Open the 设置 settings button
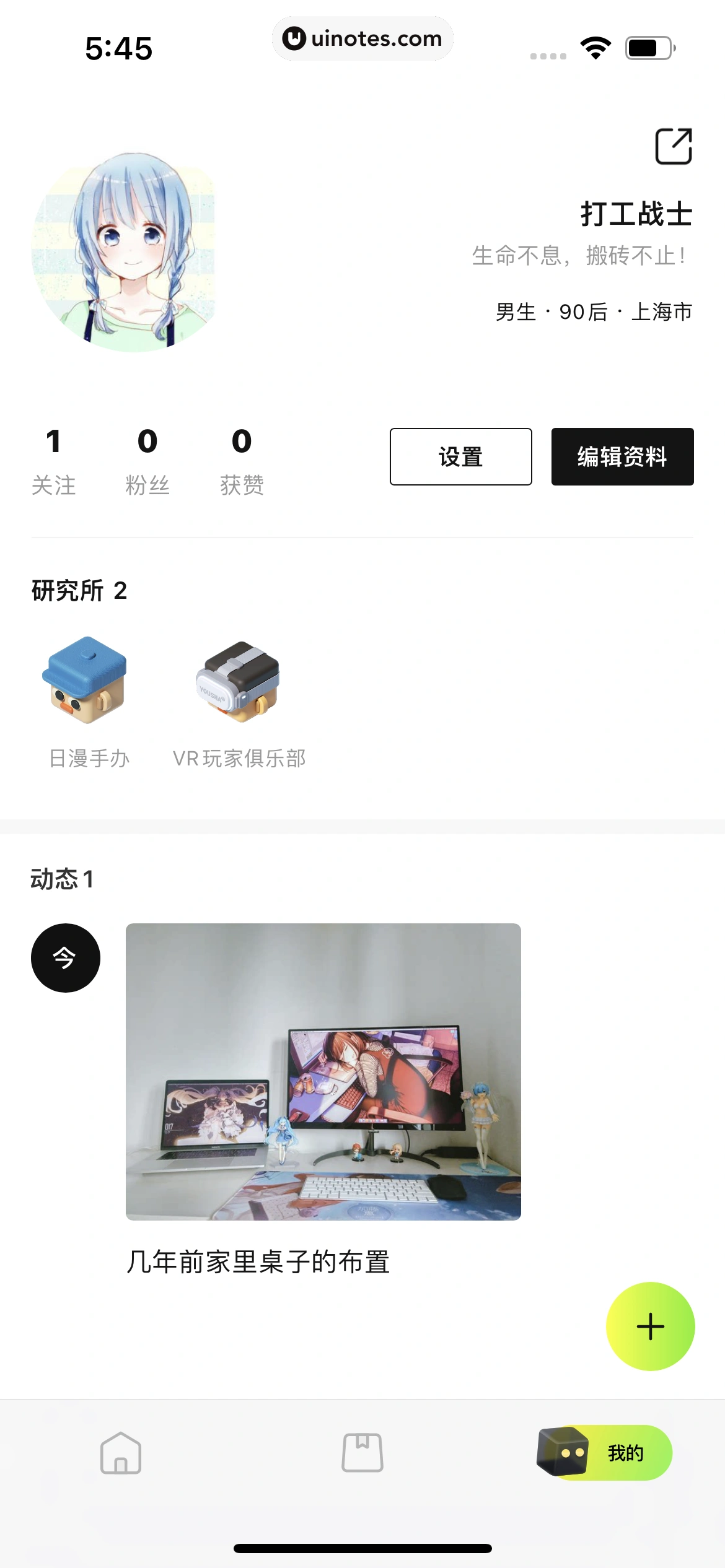The width and height of the screenshot is (725, 1568). (460, 456)
